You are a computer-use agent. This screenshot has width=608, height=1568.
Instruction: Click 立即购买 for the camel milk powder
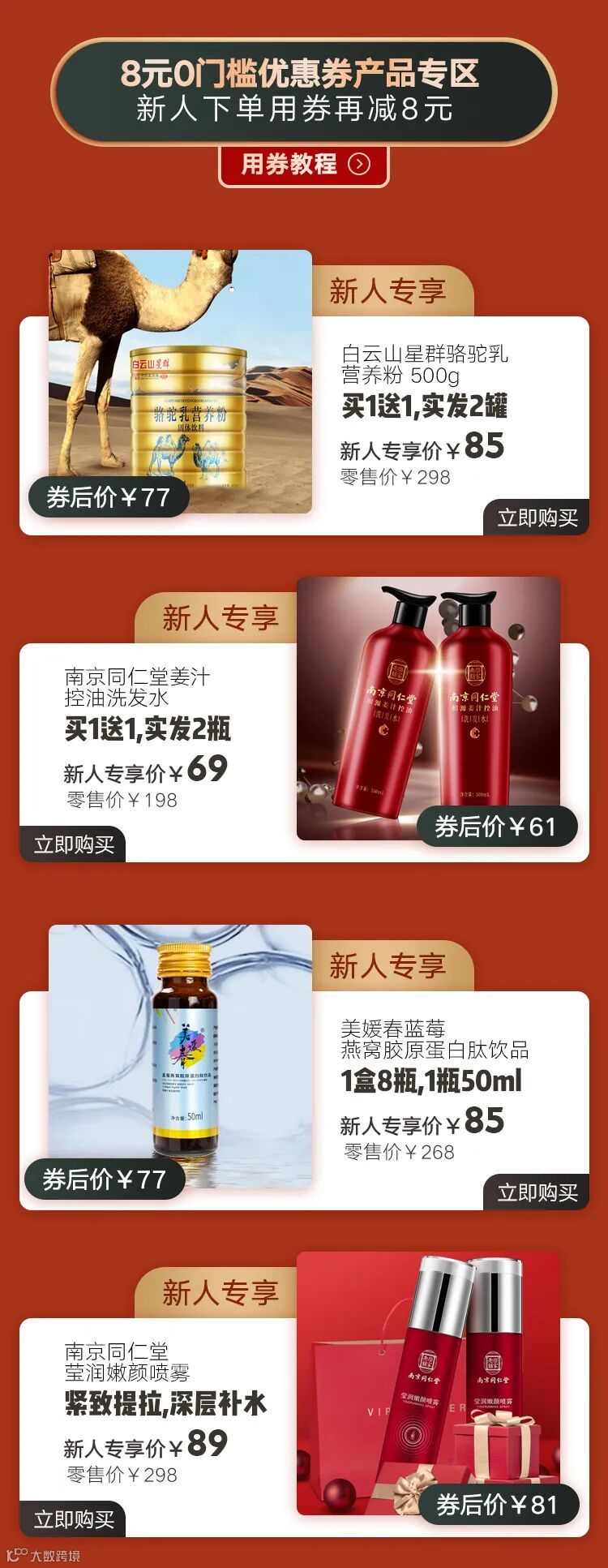pos(537,518)
